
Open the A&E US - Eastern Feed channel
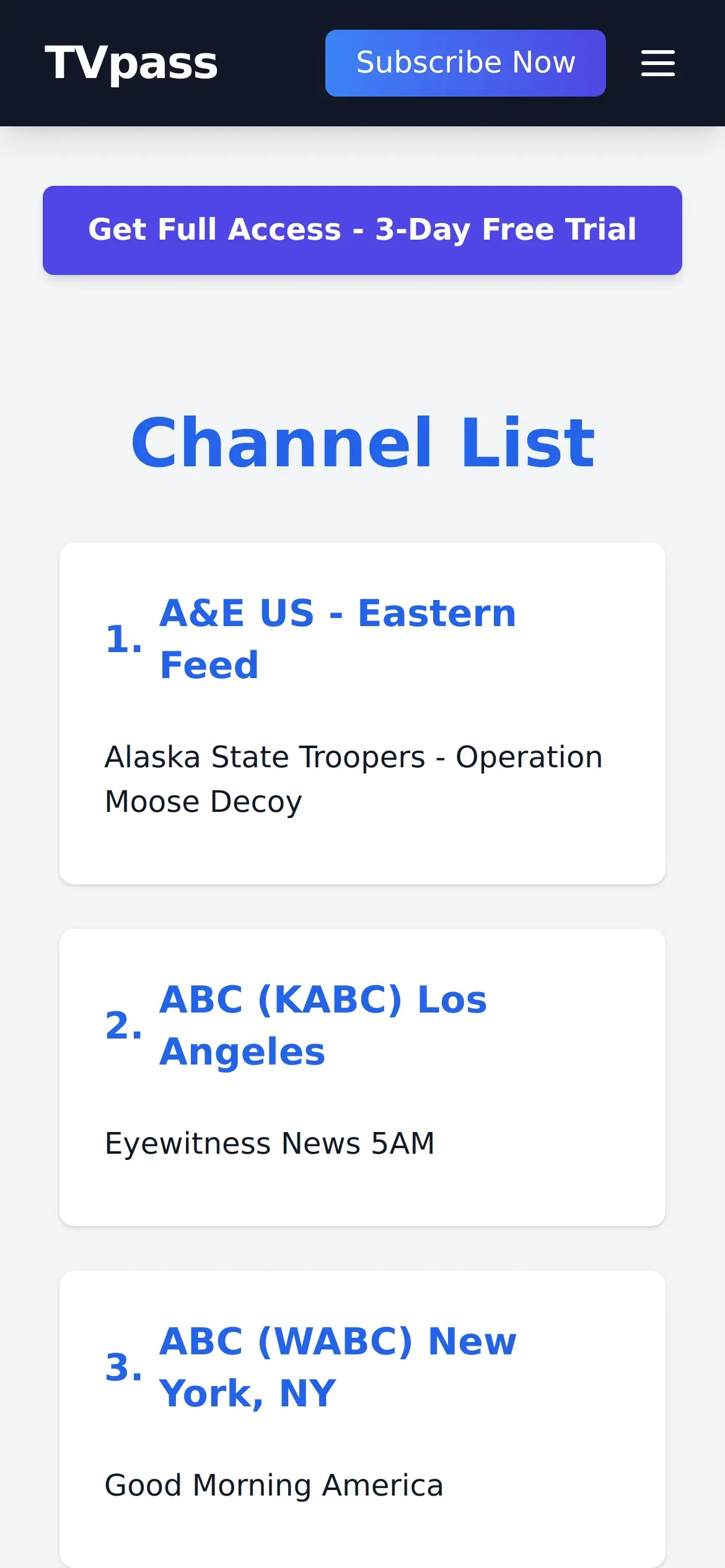coord(338,639)
